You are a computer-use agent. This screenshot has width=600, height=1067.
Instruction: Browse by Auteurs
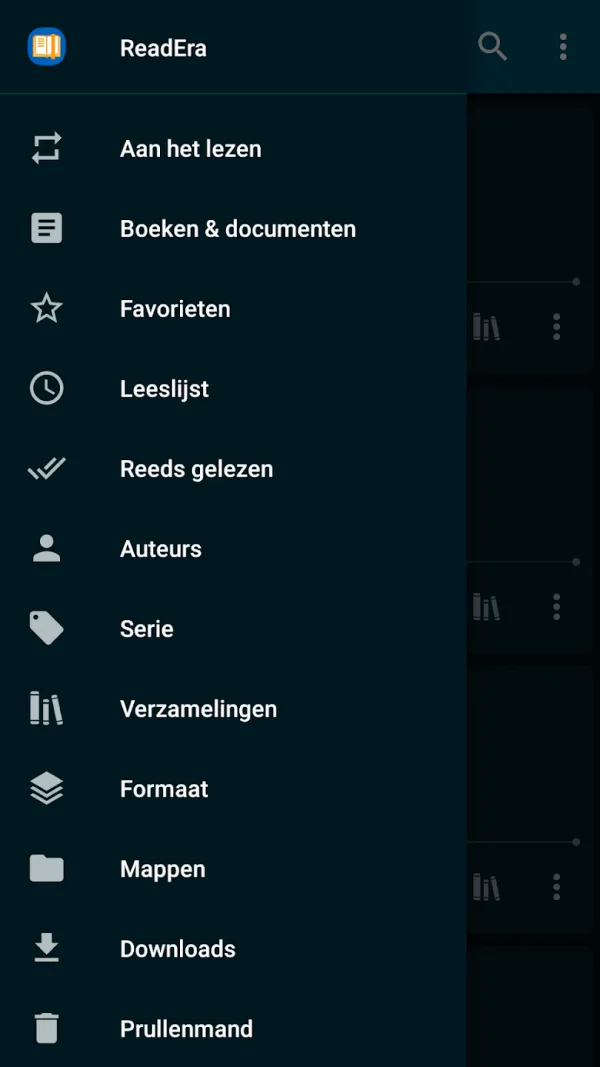(233, 548)
